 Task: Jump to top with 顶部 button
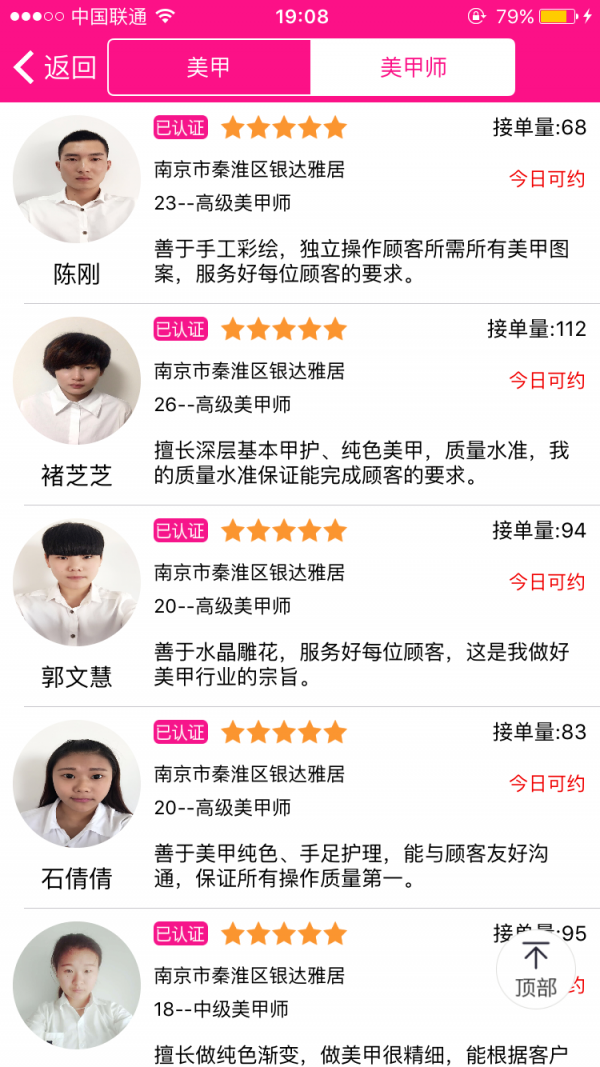tap(536, 968)
